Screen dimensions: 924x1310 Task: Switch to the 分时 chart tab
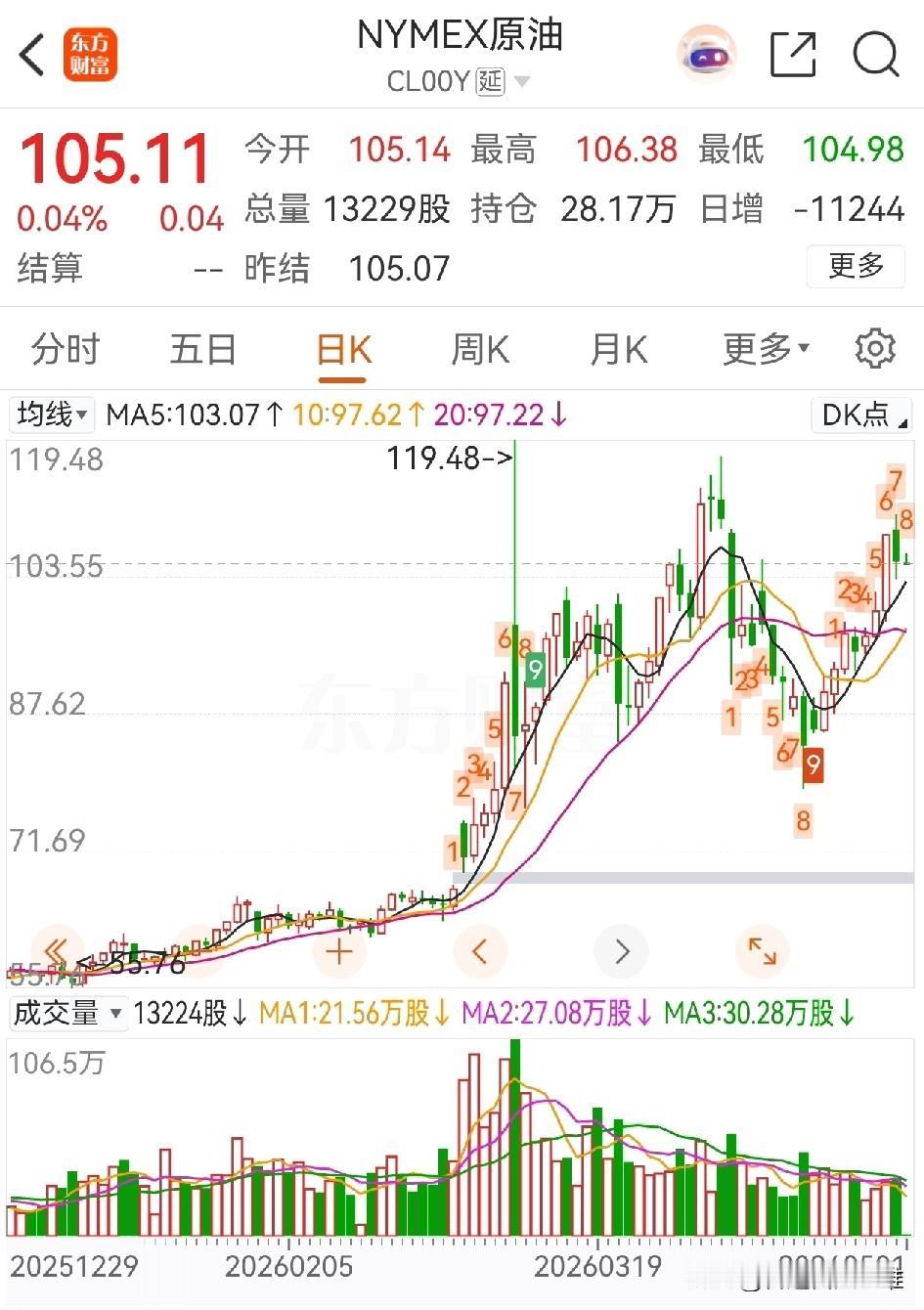[x=65, y=349]
